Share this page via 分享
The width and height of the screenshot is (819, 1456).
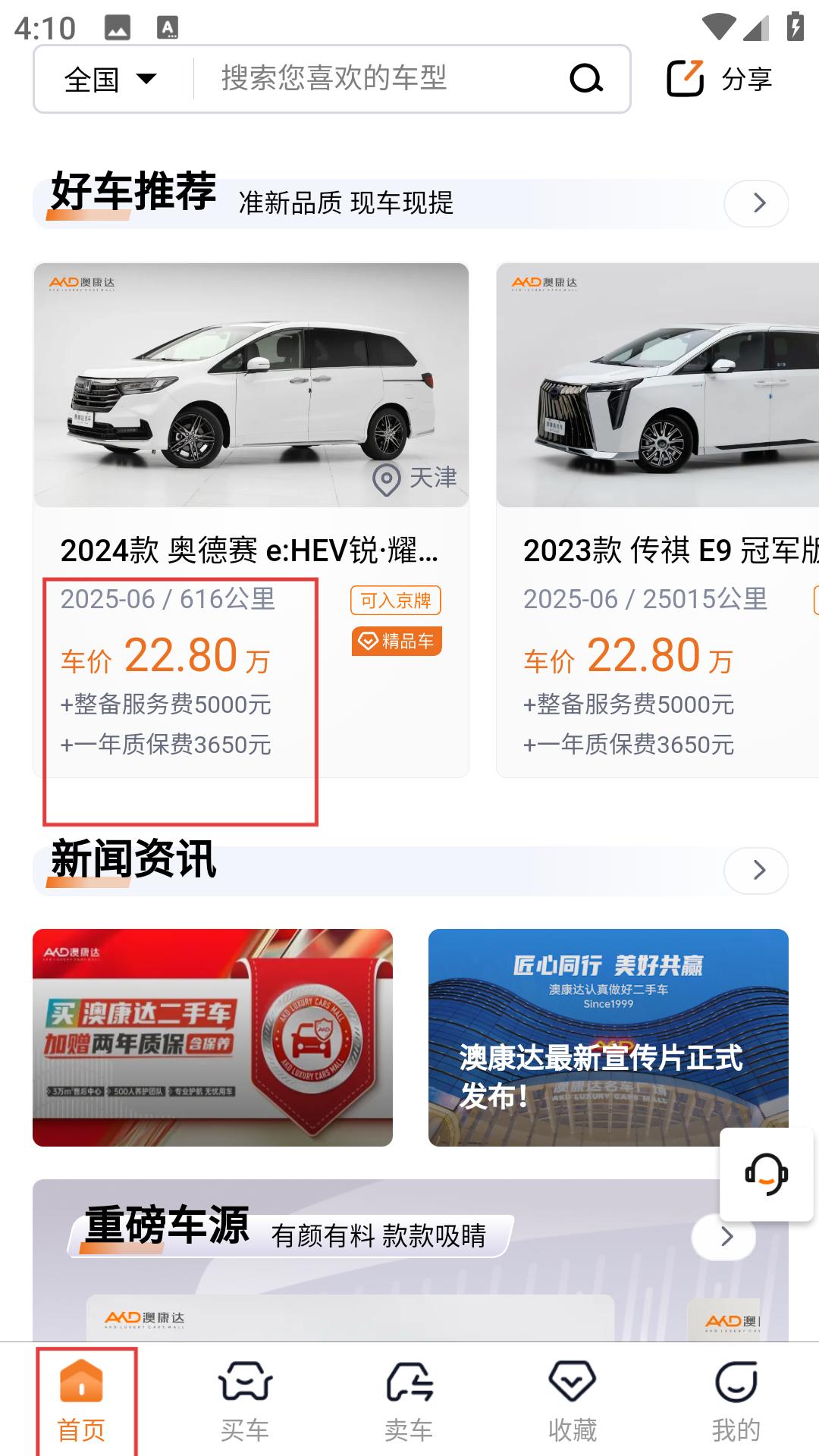tap(719, 79)
